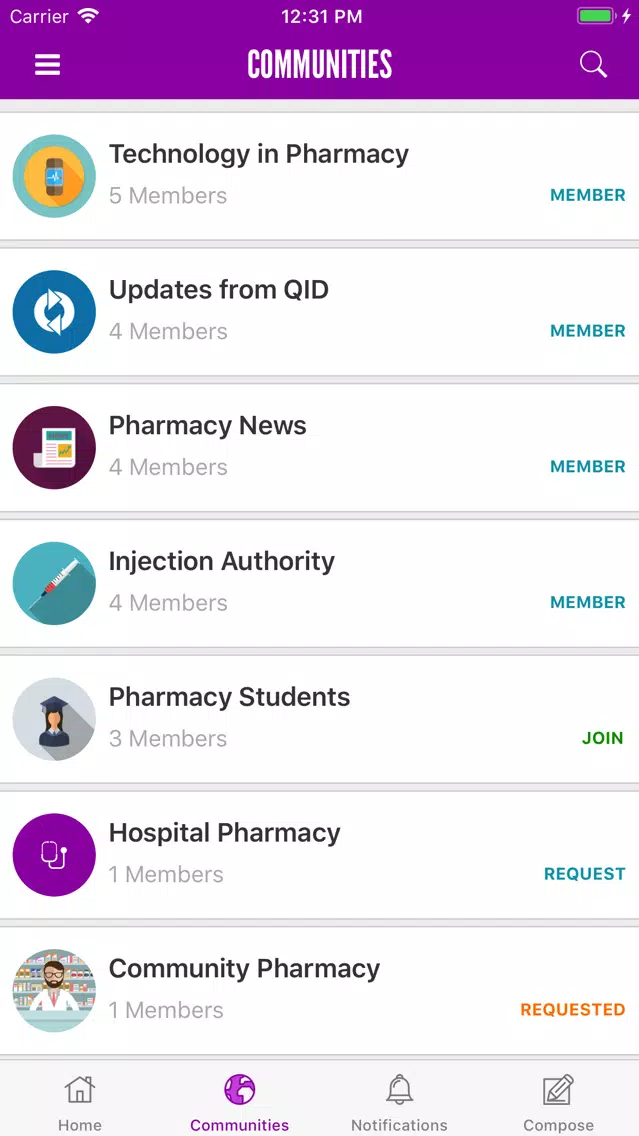The height and width of the screenshot is (1136, 639).
Task: Switch to the Notifications tab
Action: pyautogui.click(x=399, y=1103)
